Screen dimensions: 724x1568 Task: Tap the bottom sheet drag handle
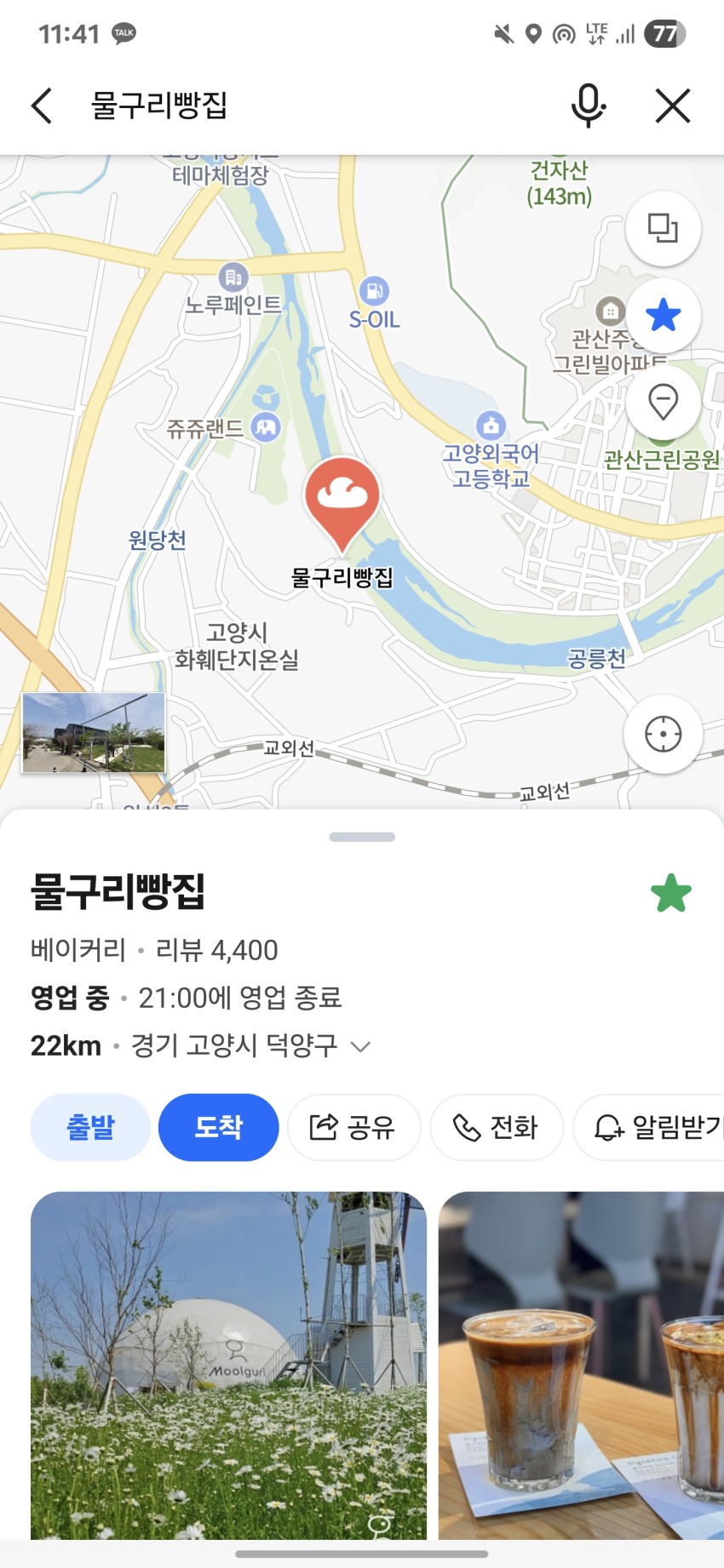(362, 837)
